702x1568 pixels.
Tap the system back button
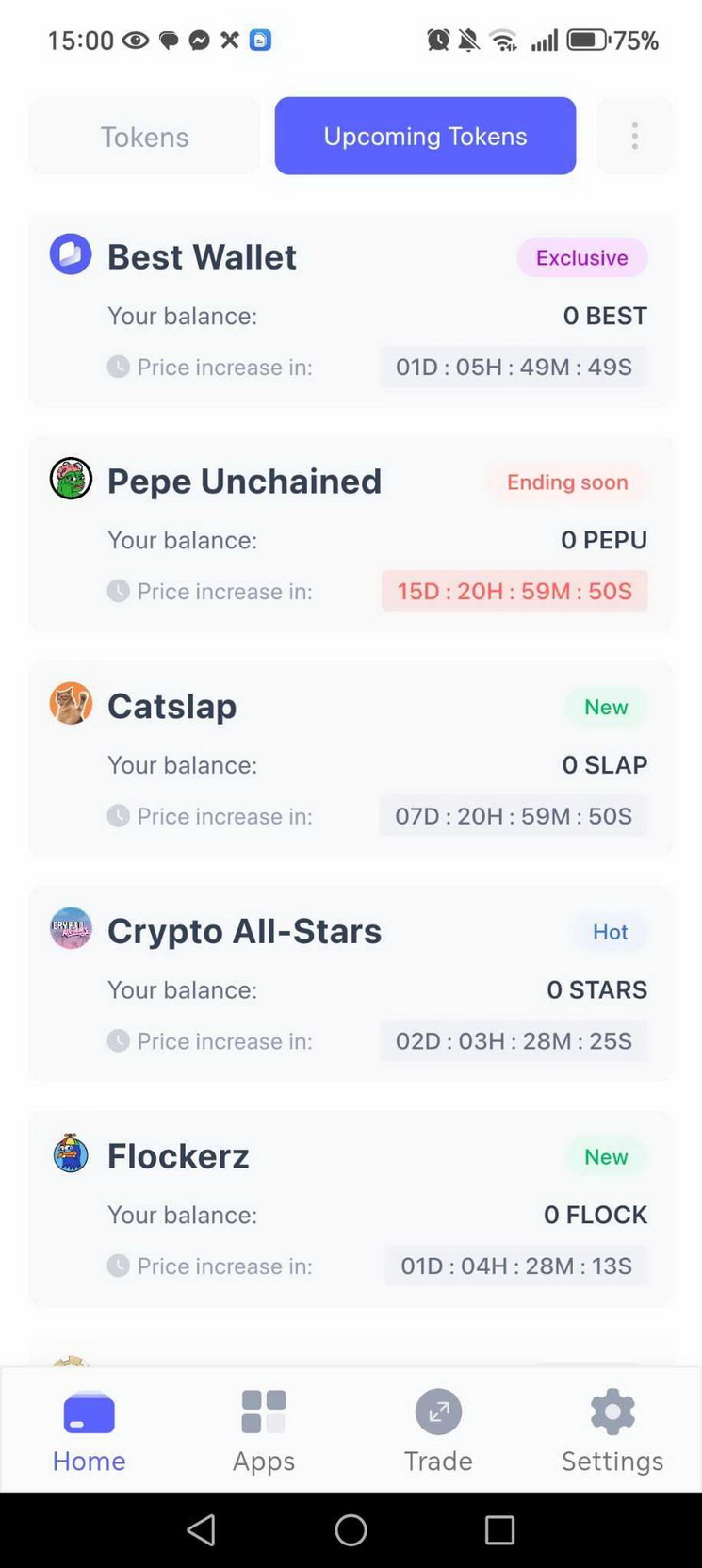[x=202, y=1530]
